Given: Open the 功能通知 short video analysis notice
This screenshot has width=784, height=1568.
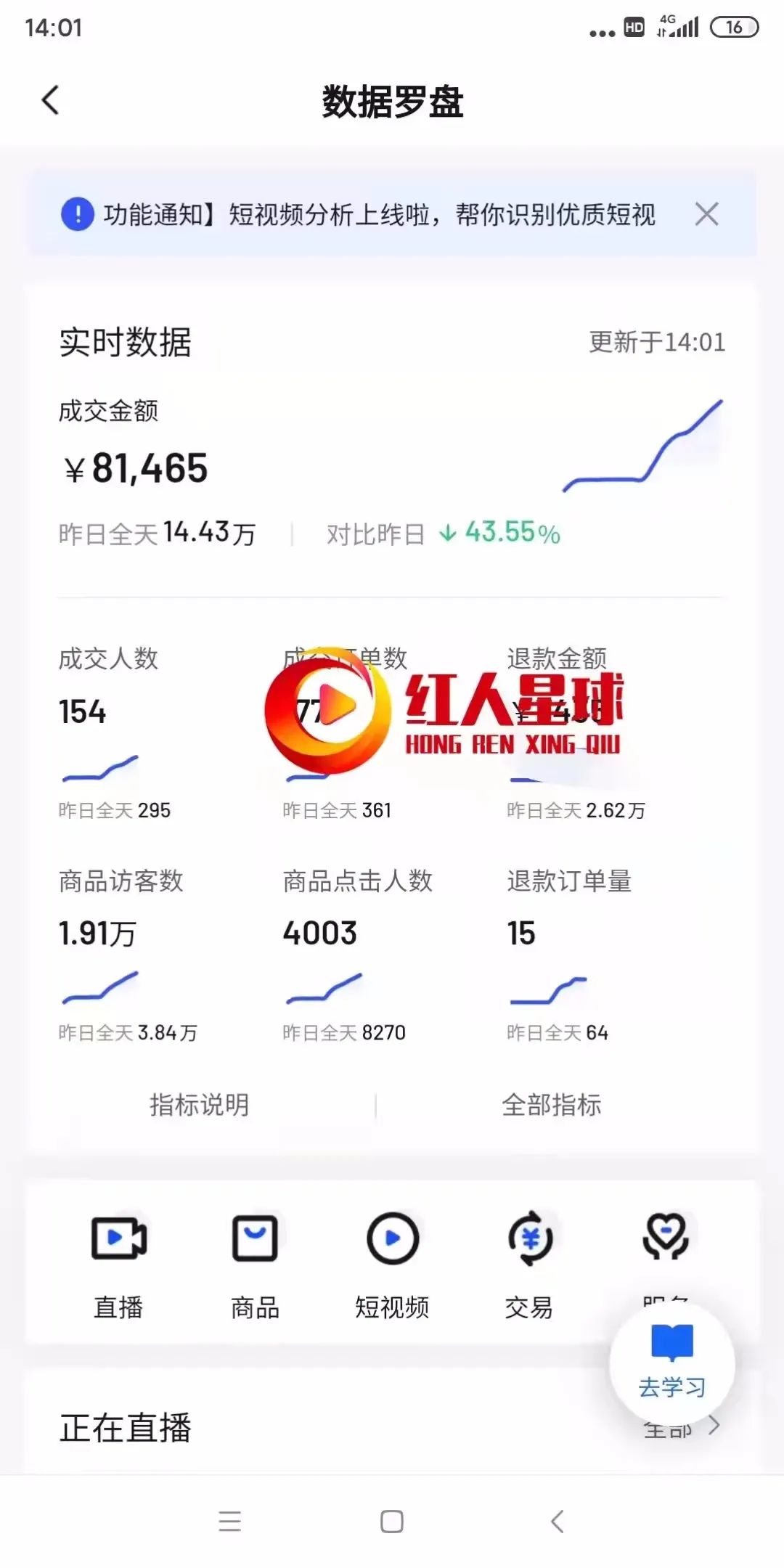Looking at the screenshot, I should 377,214.
